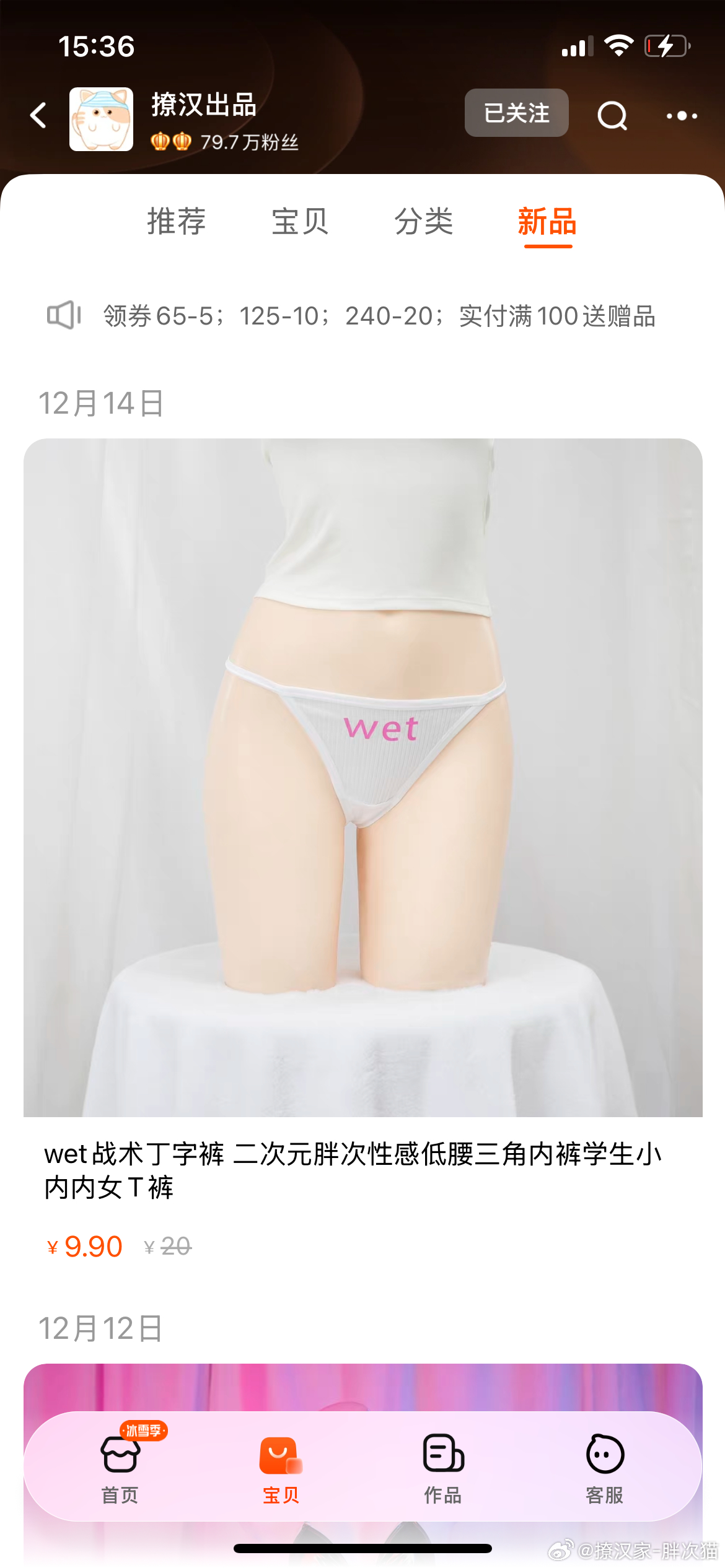725x1568 pixels.
Task: Switch to the 分类 tab
Action: pyautogui.click(x=424, y=222)
